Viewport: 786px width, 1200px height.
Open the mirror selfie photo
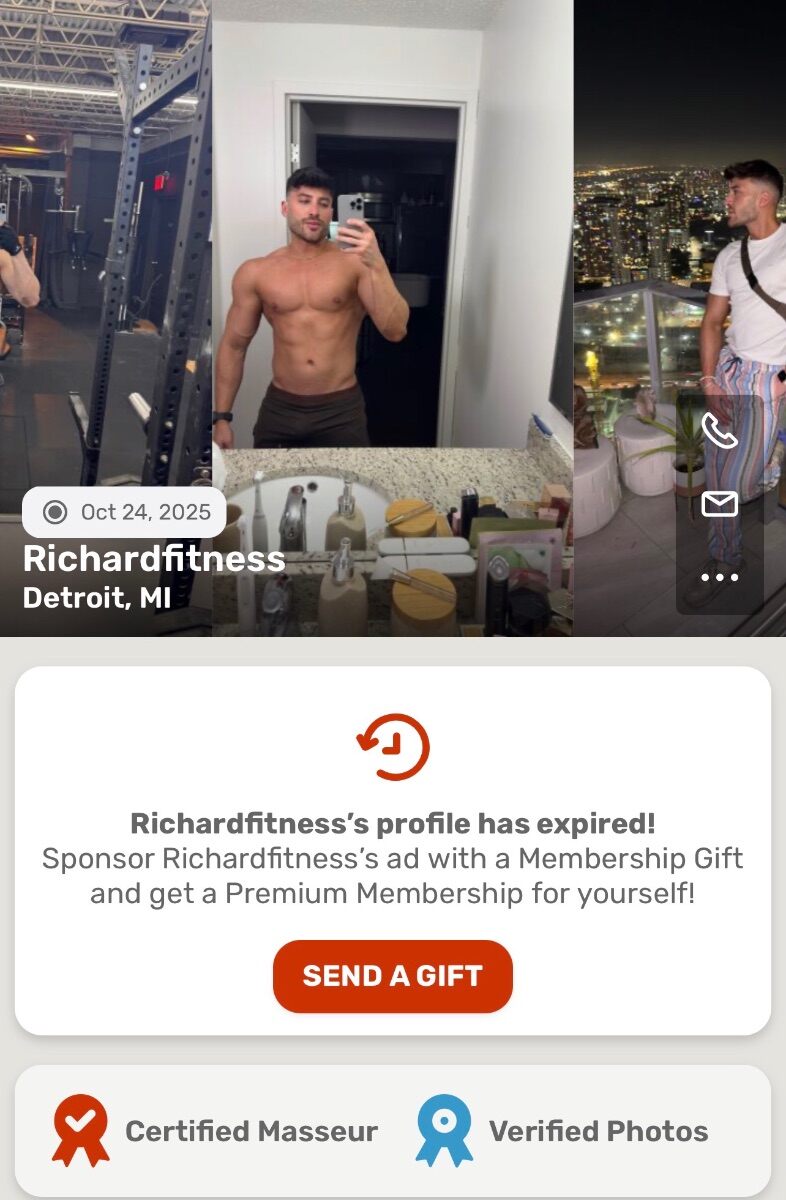tap(392, 300)
